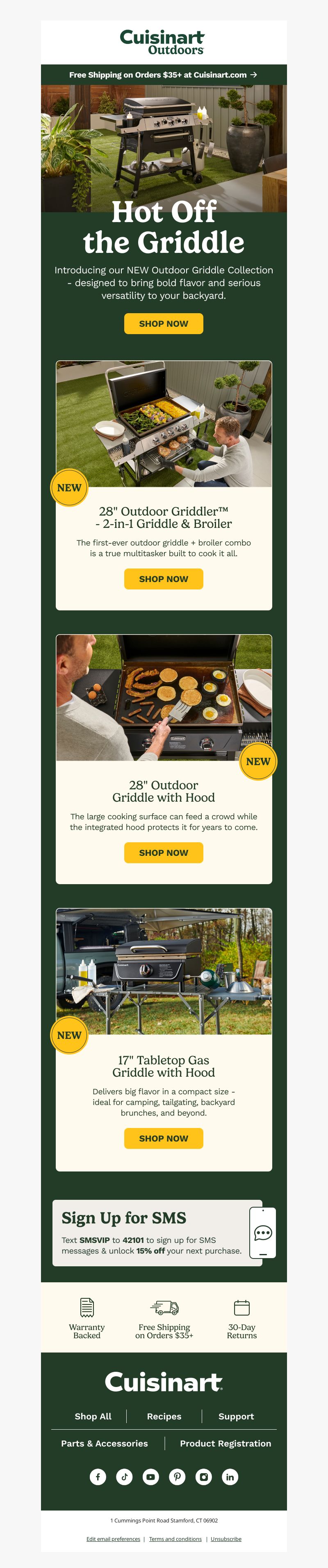Screen dimensions: 328x1568
Task: Shop the 28" Outdoor Griddler 2-in-1
Action: 163,578
